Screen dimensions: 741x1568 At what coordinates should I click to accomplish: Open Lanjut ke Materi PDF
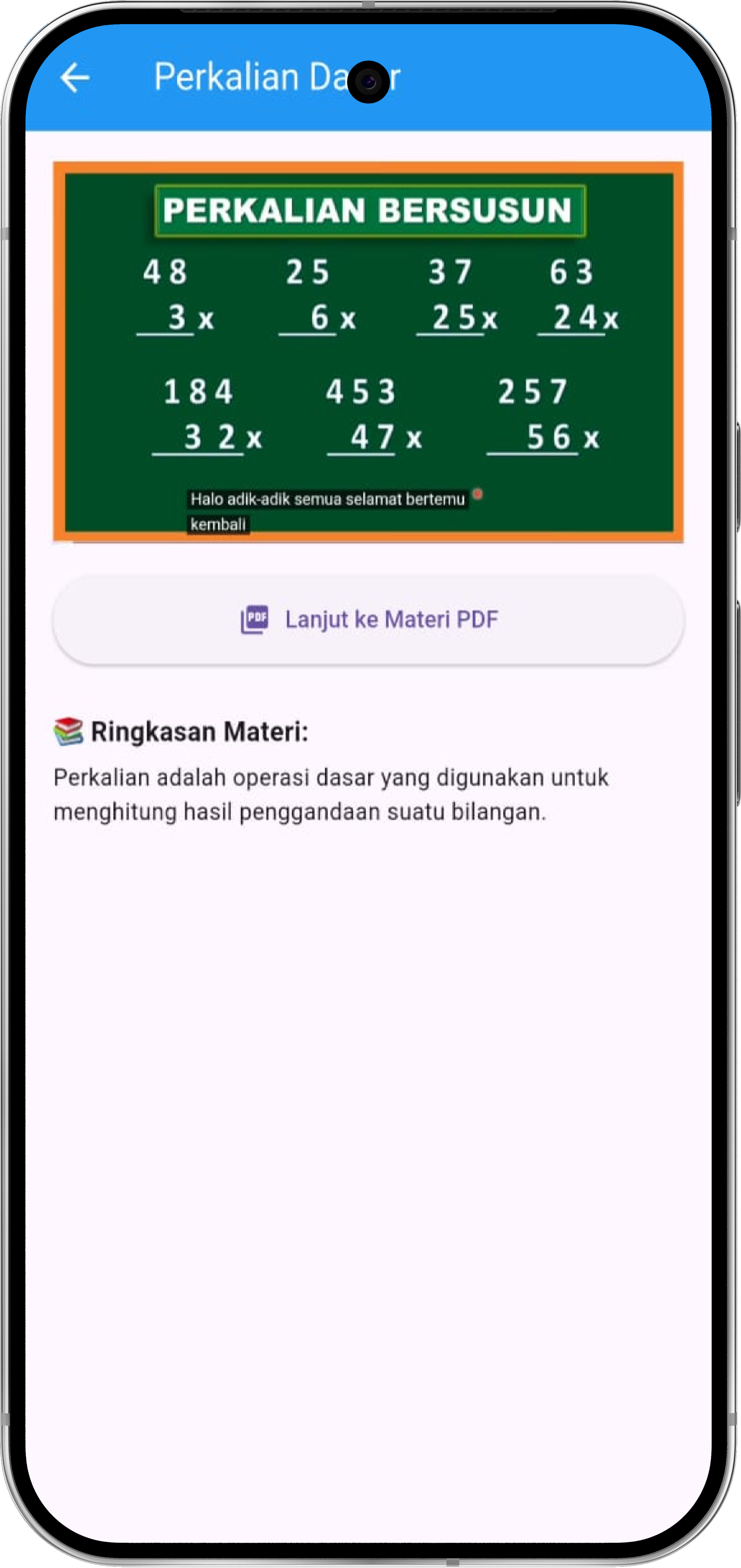coord(369,620)
